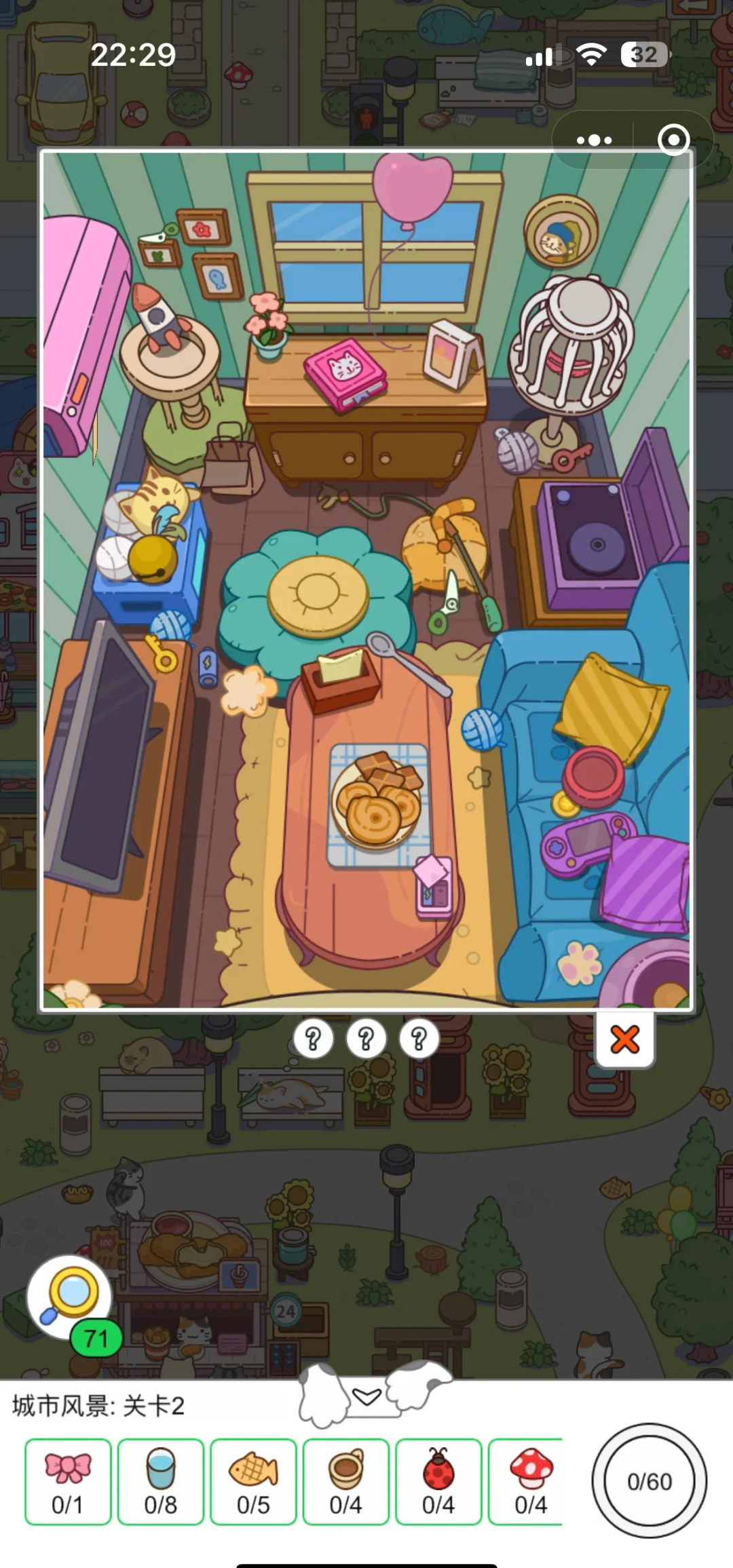Select the fish-shaped pastry item tile
733x1568 pixels.
point(253,1482)
